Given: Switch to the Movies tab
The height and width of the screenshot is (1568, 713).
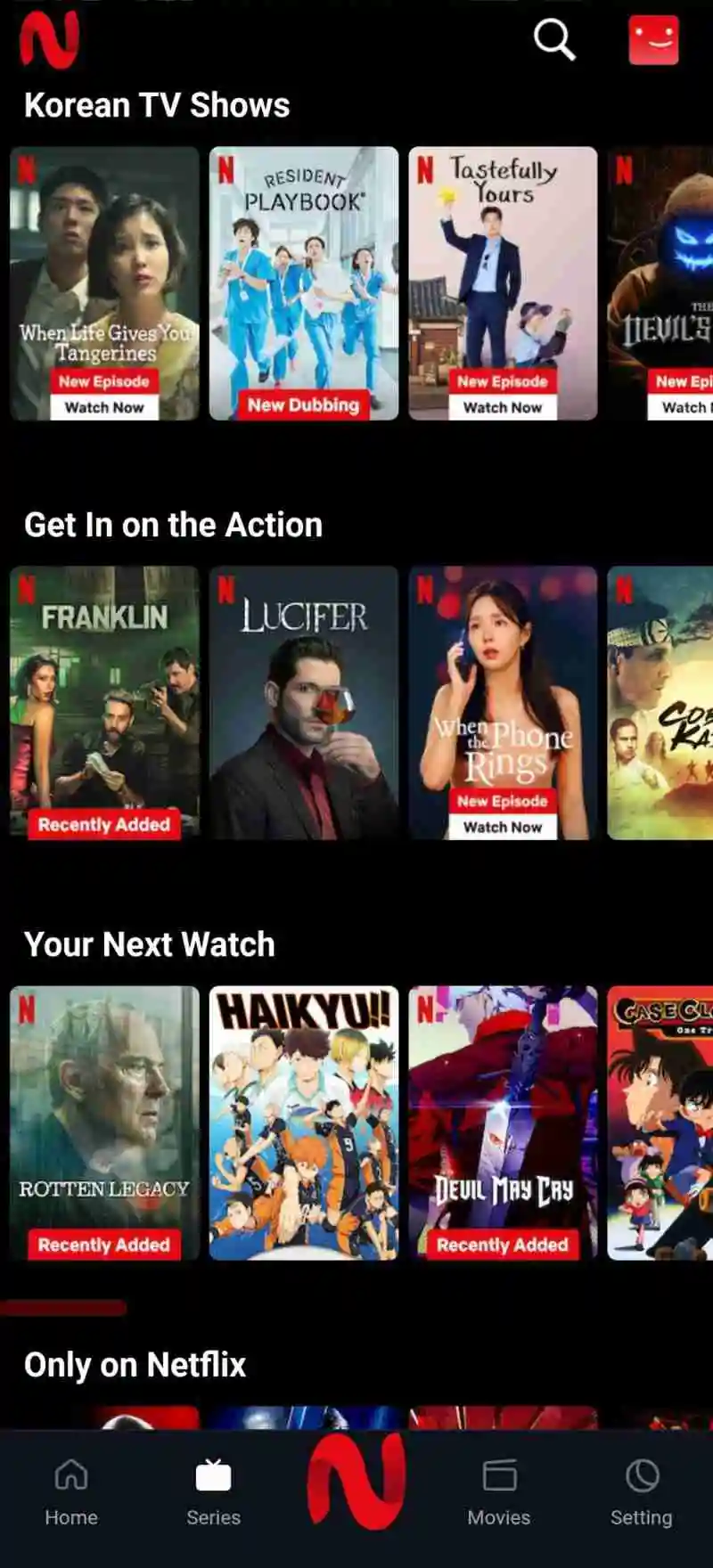Looking at the screenshot, I should coord(498,1494).
